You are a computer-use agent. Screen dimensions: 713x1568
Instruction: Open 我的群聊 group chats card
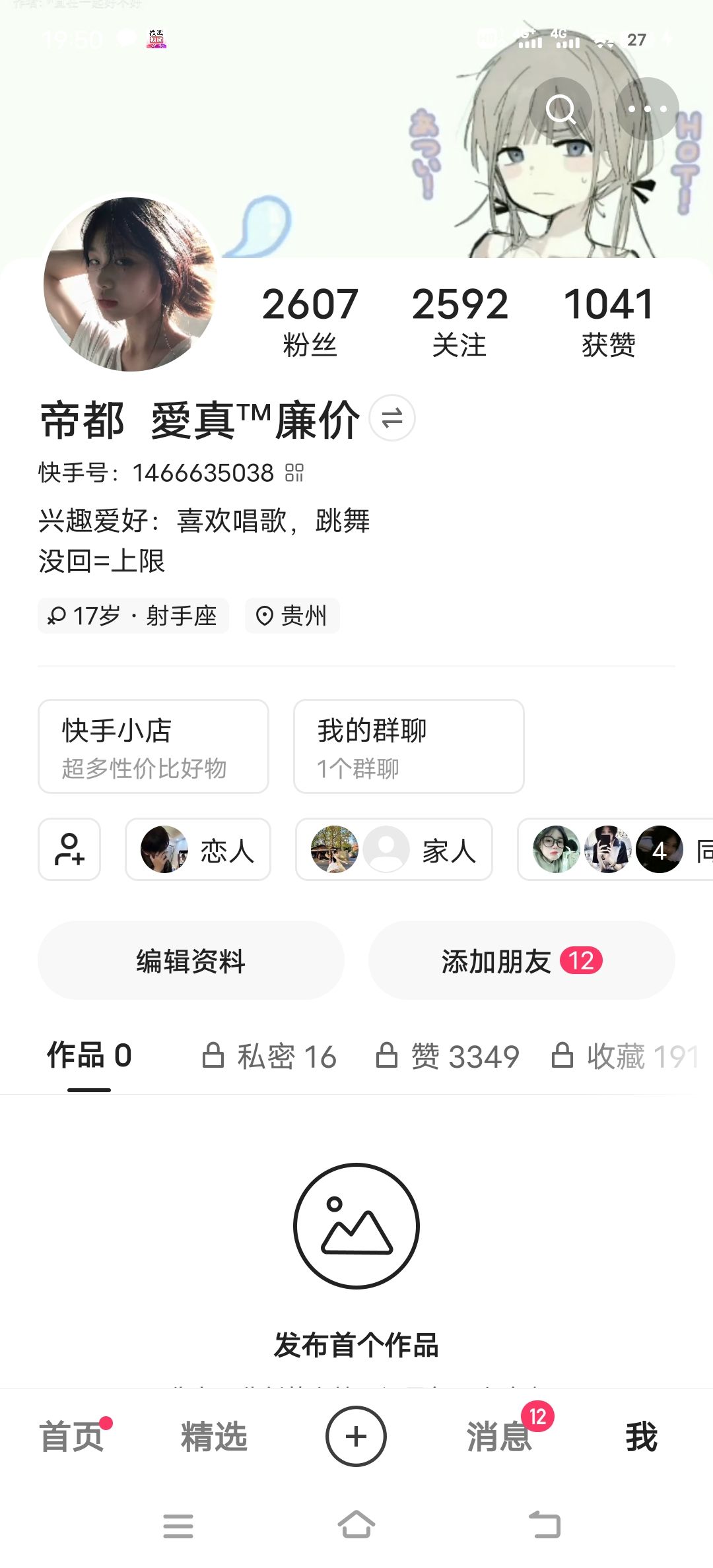coord(409,746)
